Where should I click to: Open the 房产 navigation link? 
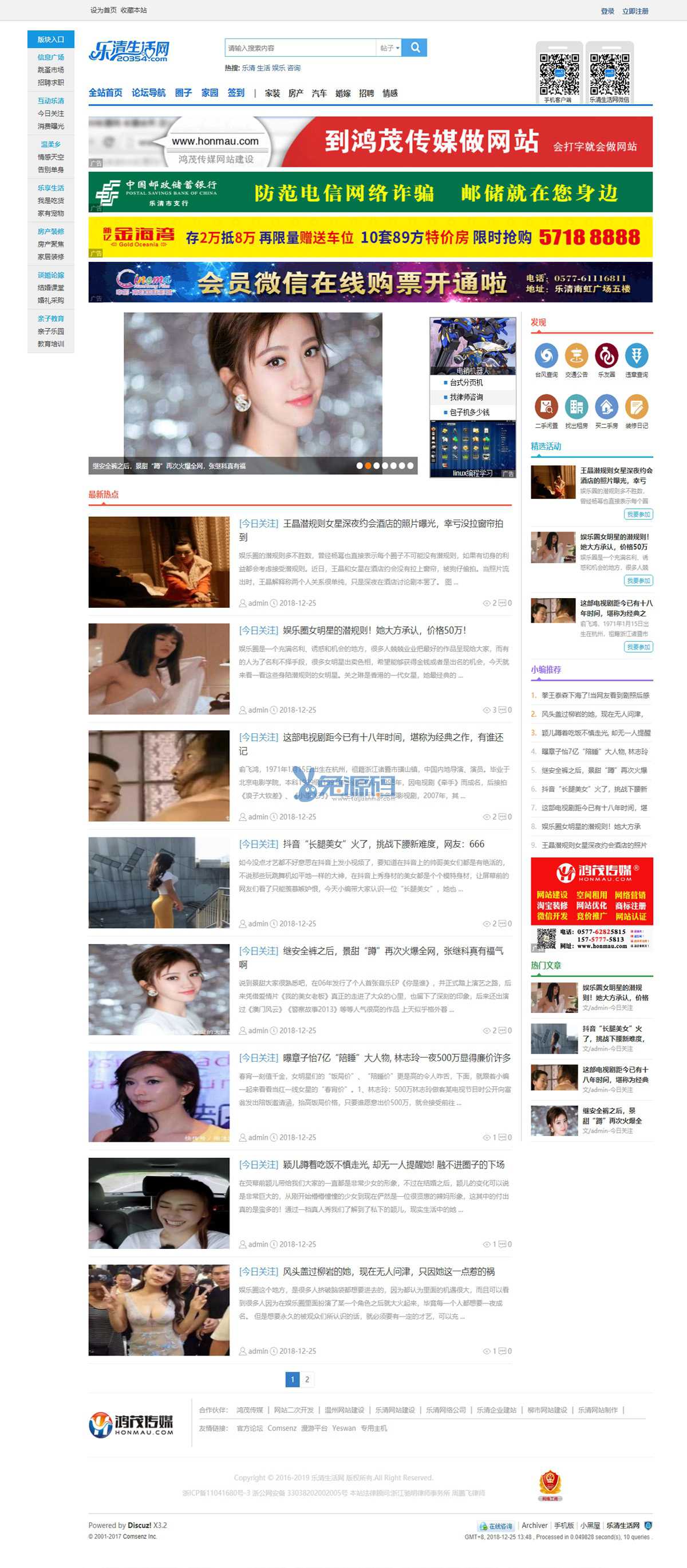(296, 93)
